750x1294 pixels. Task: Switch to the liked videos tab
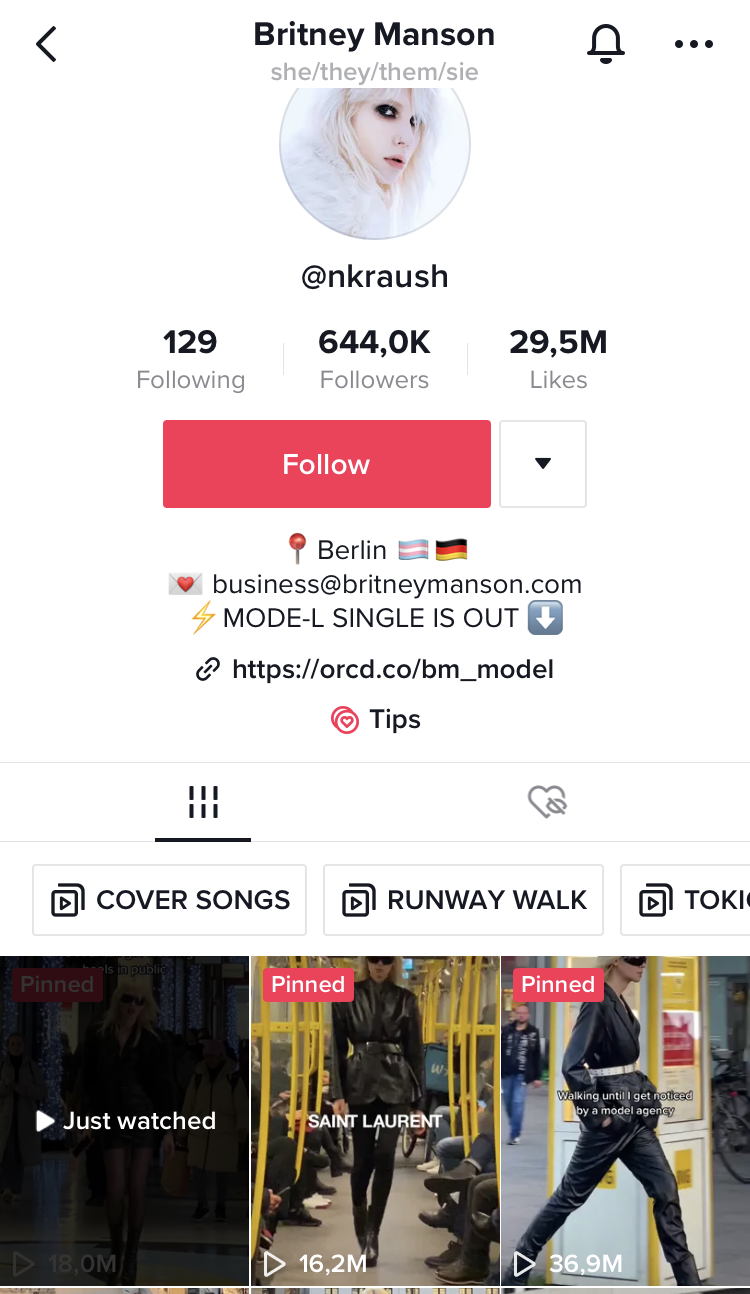(x=547, y=802)
